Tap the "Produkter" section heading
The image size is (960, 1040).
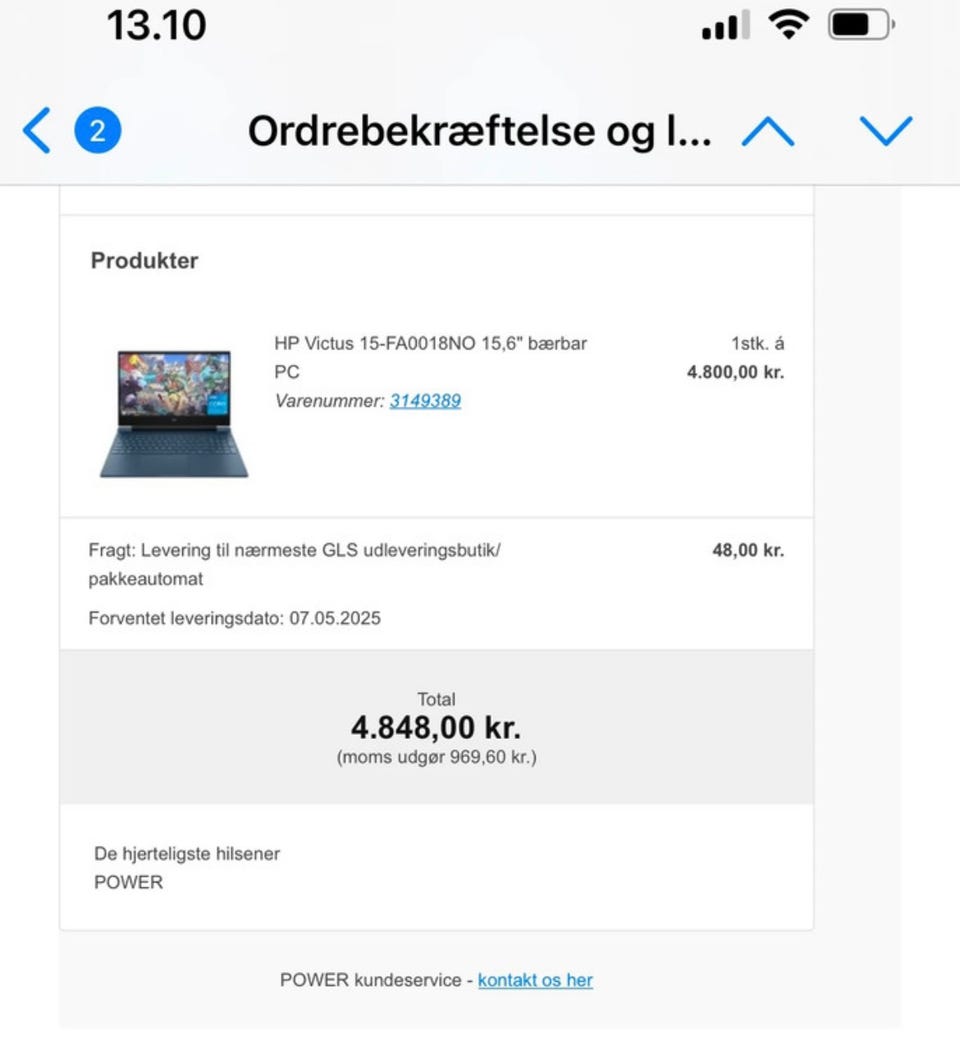[x=144, y=260]
